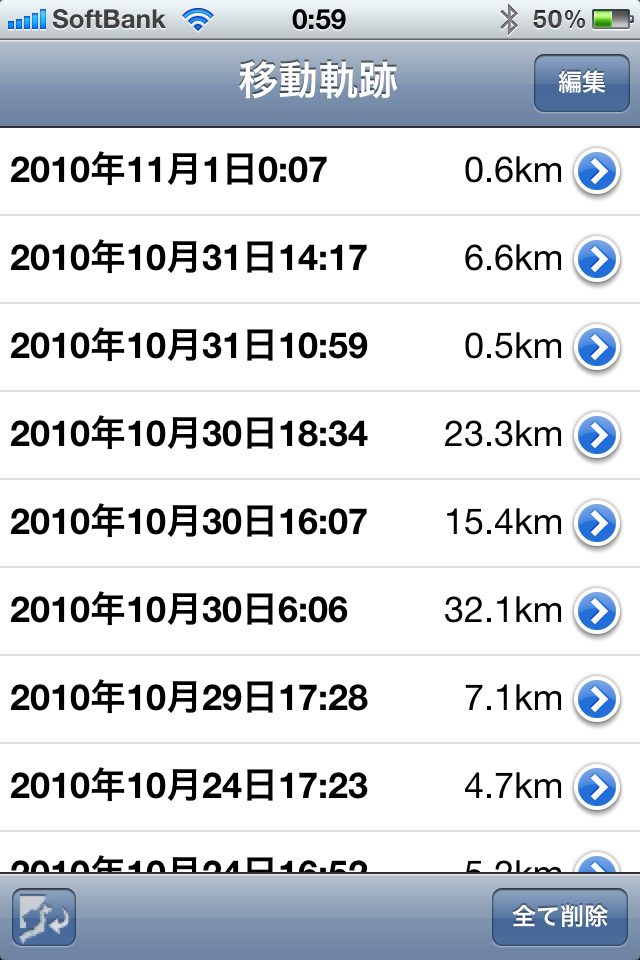Show the 2010年10月30日6:06 track
Image resolution: width=640 pixels, height=960 pixels.
point(178,611)
